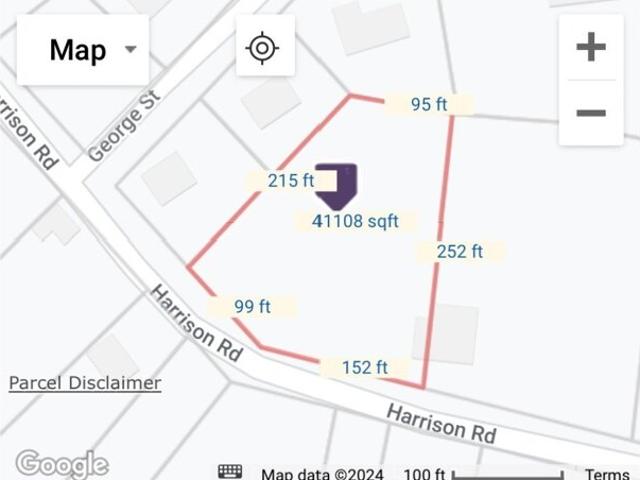Center map on my location
The height and width of the screenshot is (480, 640).
pyautogui.click(x=265, y=46)
